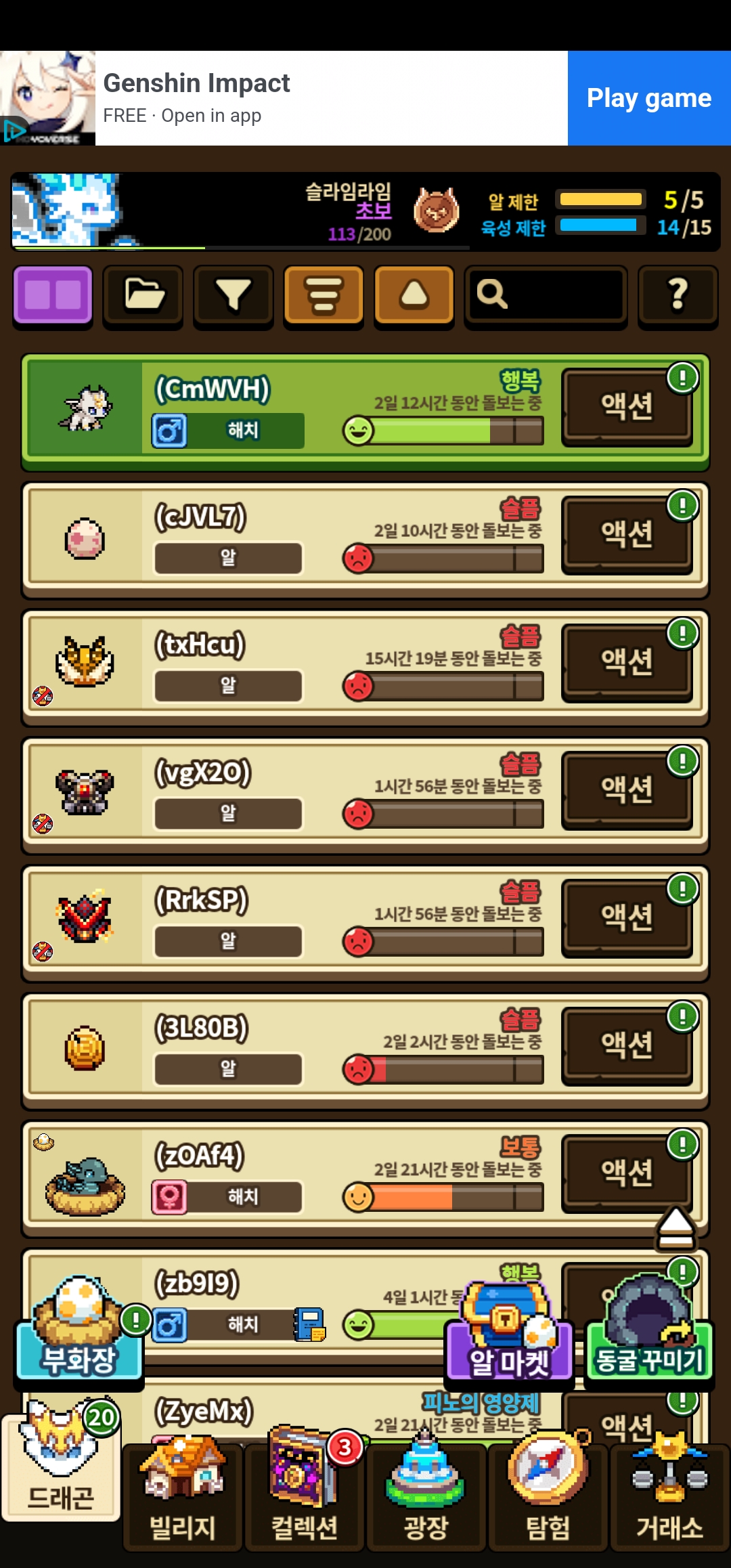Open the folder icon in the toolbar
Screen dimensions: 731x1568
(x=143, y=296)
